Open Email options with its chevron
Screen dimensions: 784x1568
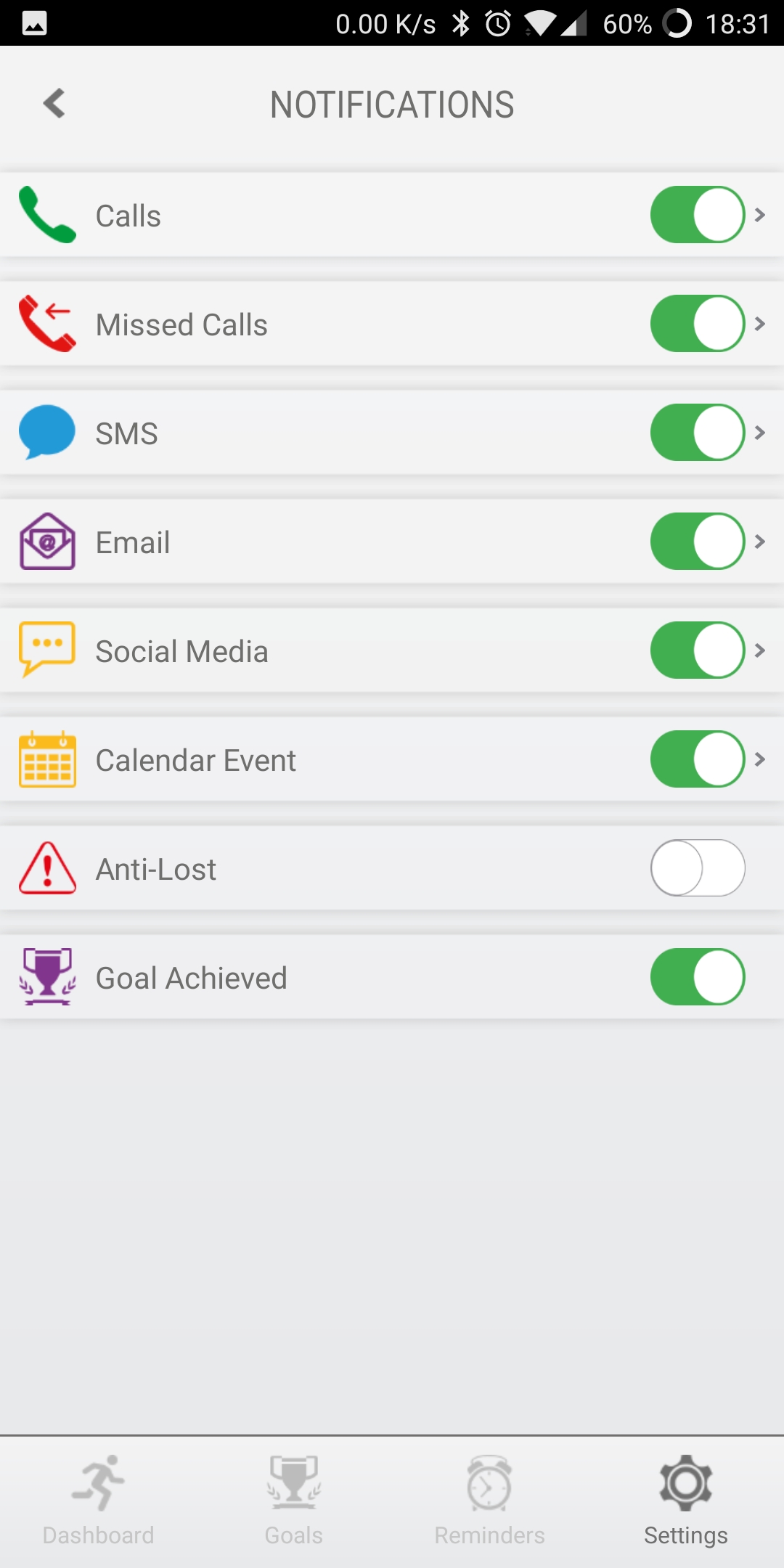[760, 542]
